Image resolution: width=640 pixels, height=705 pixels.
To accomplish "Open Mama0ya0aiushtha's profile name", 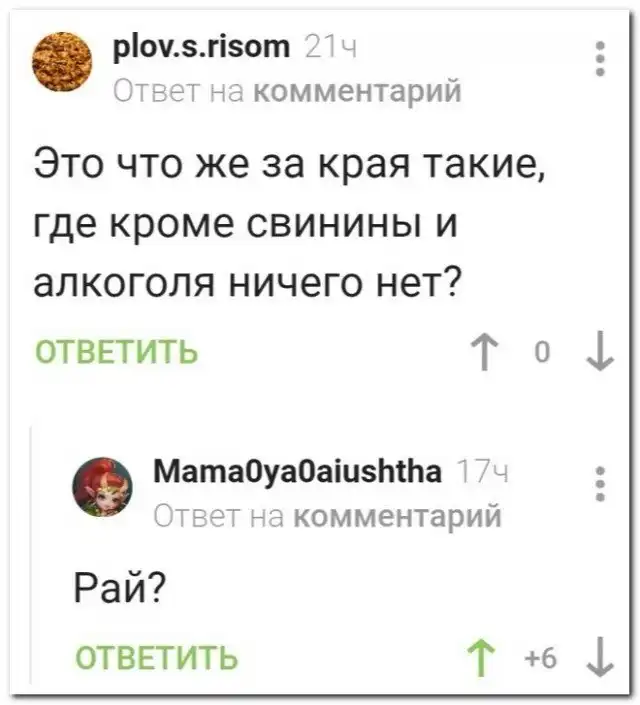I will tap(299, 472).
